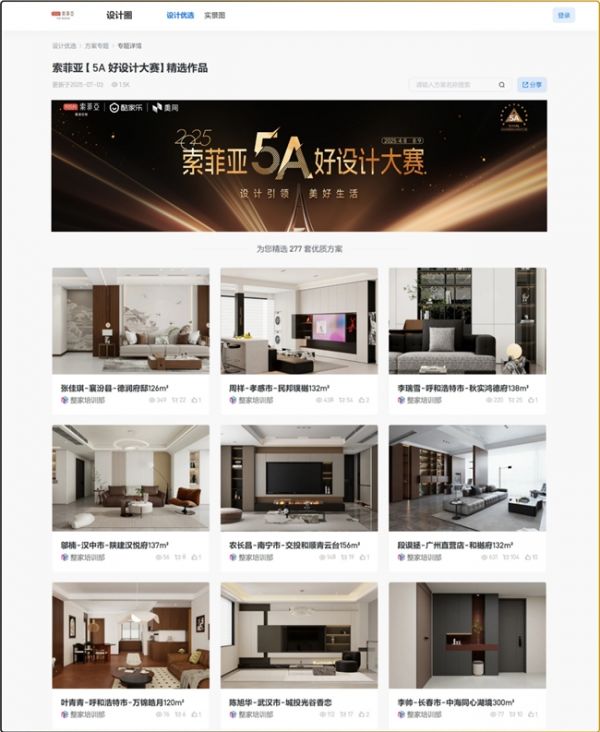Open the 设计圈 home link
Viewport: 600px width, 732px height.
119,15
